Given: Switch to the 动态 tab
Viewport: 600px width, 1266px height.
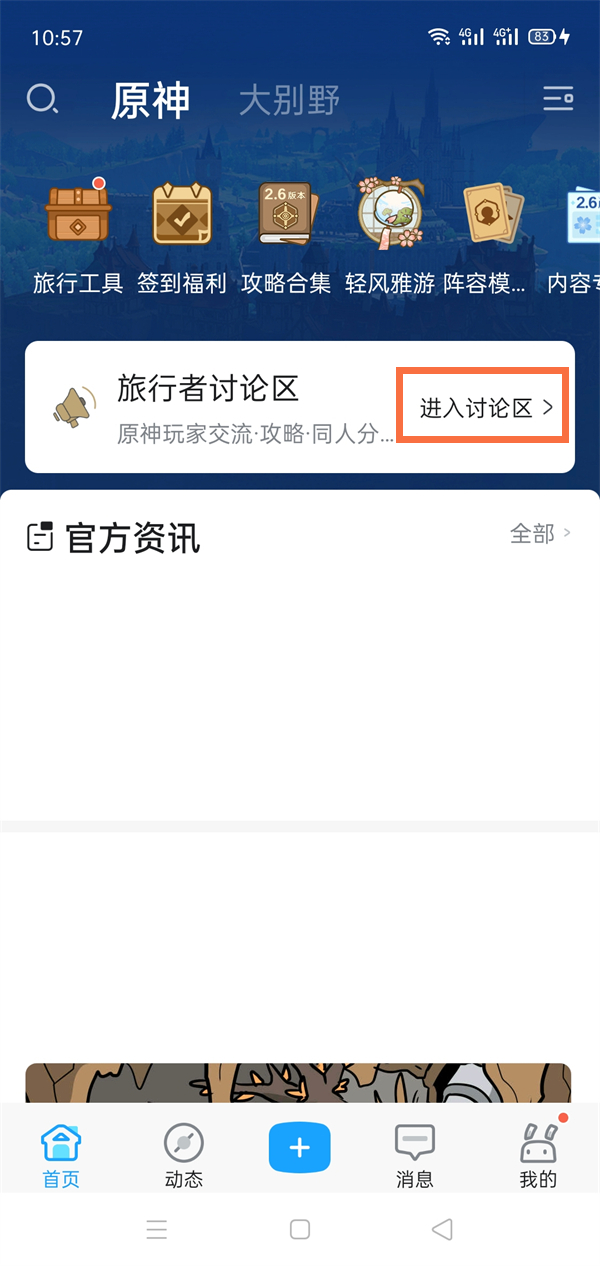Looking at the screenshot, I should tap(183, 1155).
